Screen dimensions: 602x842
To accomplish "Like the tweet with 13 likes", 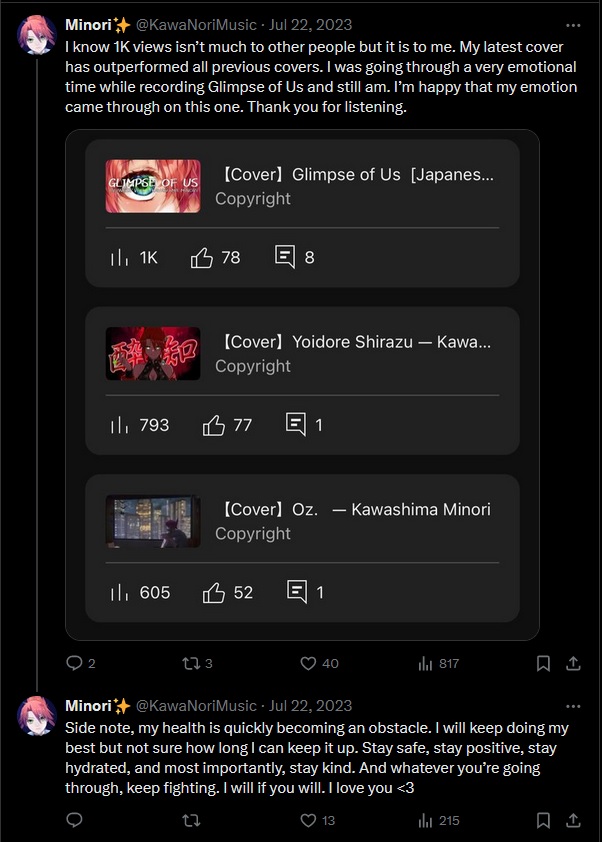I will pos(308,820).
